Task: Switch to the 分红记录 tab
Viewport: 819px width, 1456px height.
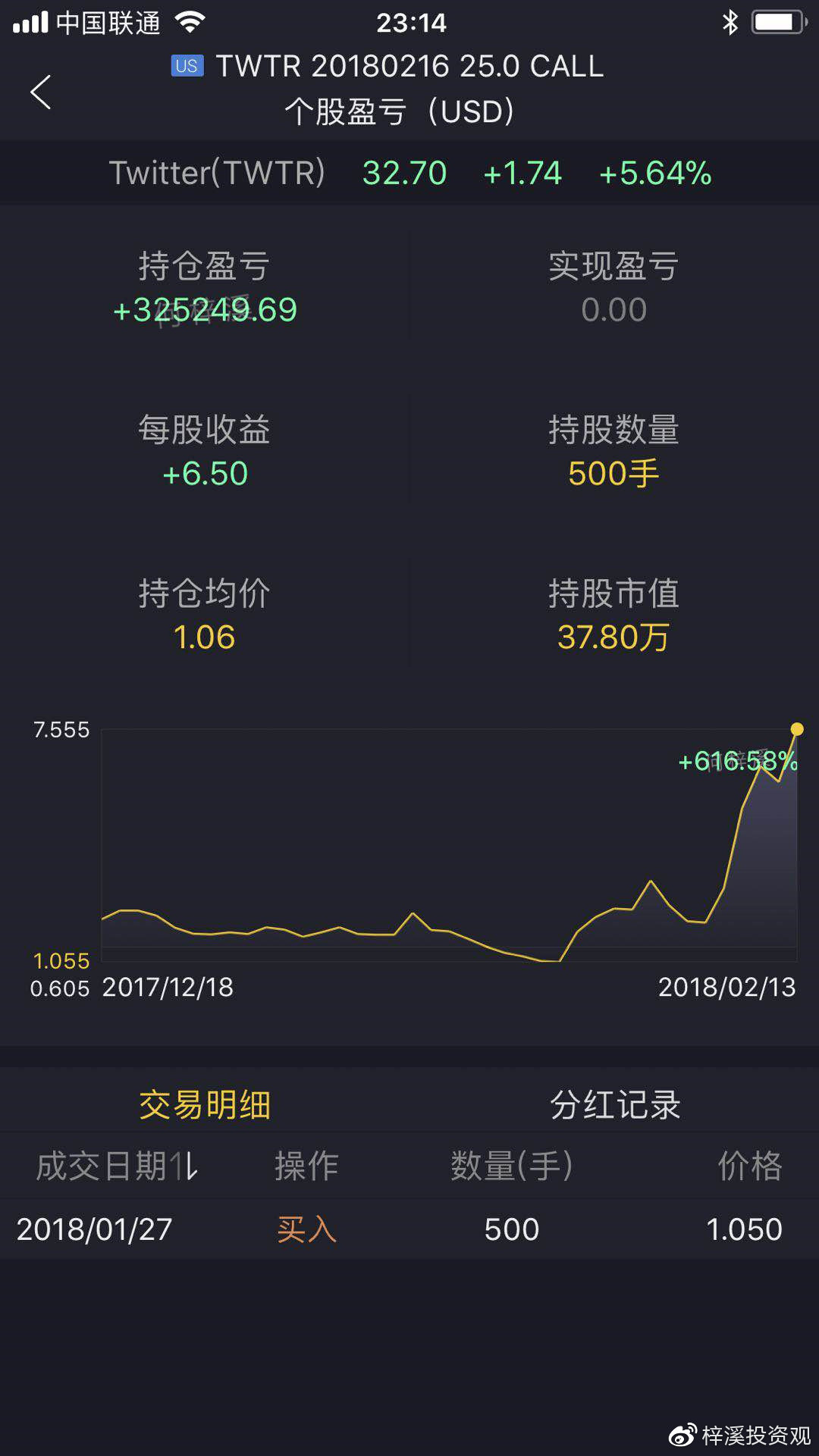Action: coord(614,1104)
